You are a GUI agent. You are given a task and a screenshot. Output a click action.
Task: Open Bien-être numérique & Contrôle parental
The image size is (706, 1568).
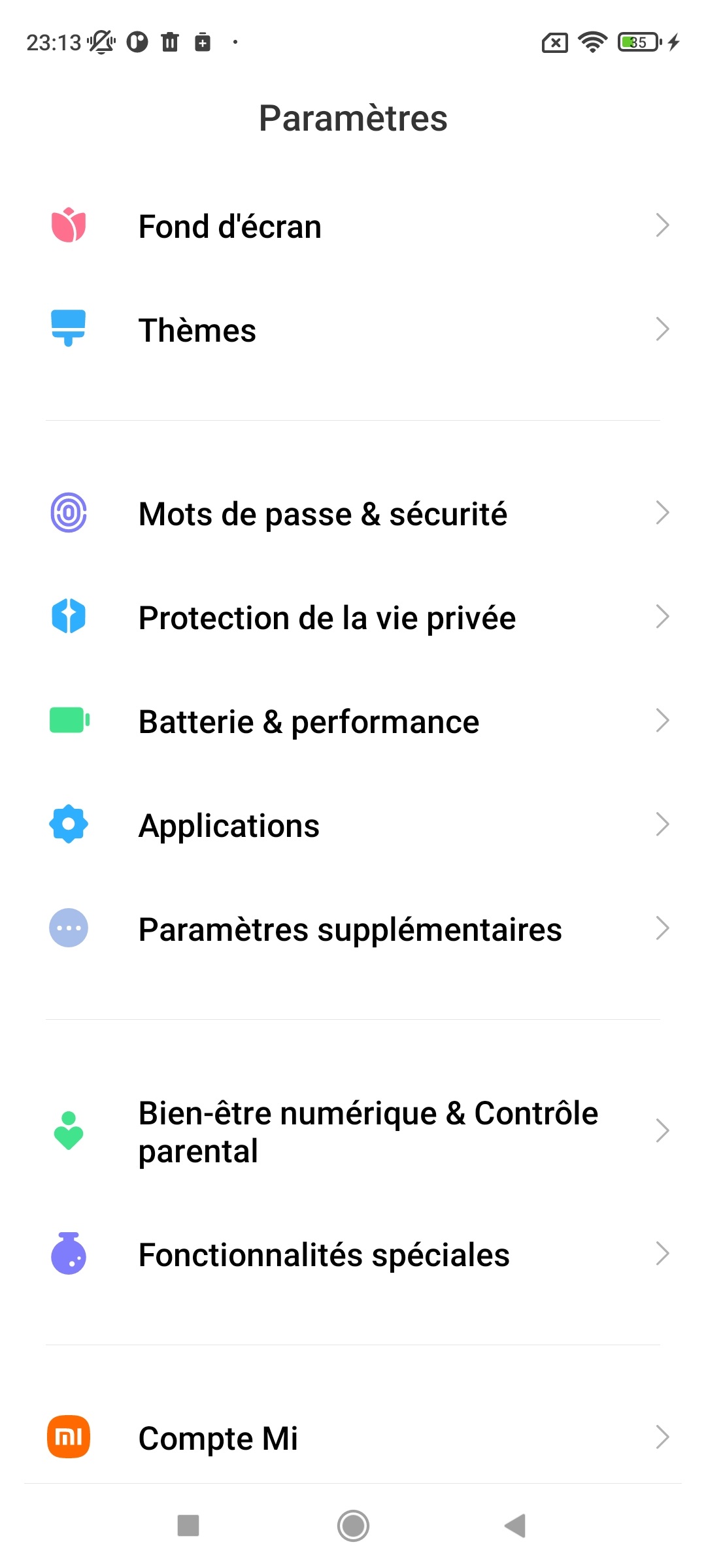tap(353, 1132)
